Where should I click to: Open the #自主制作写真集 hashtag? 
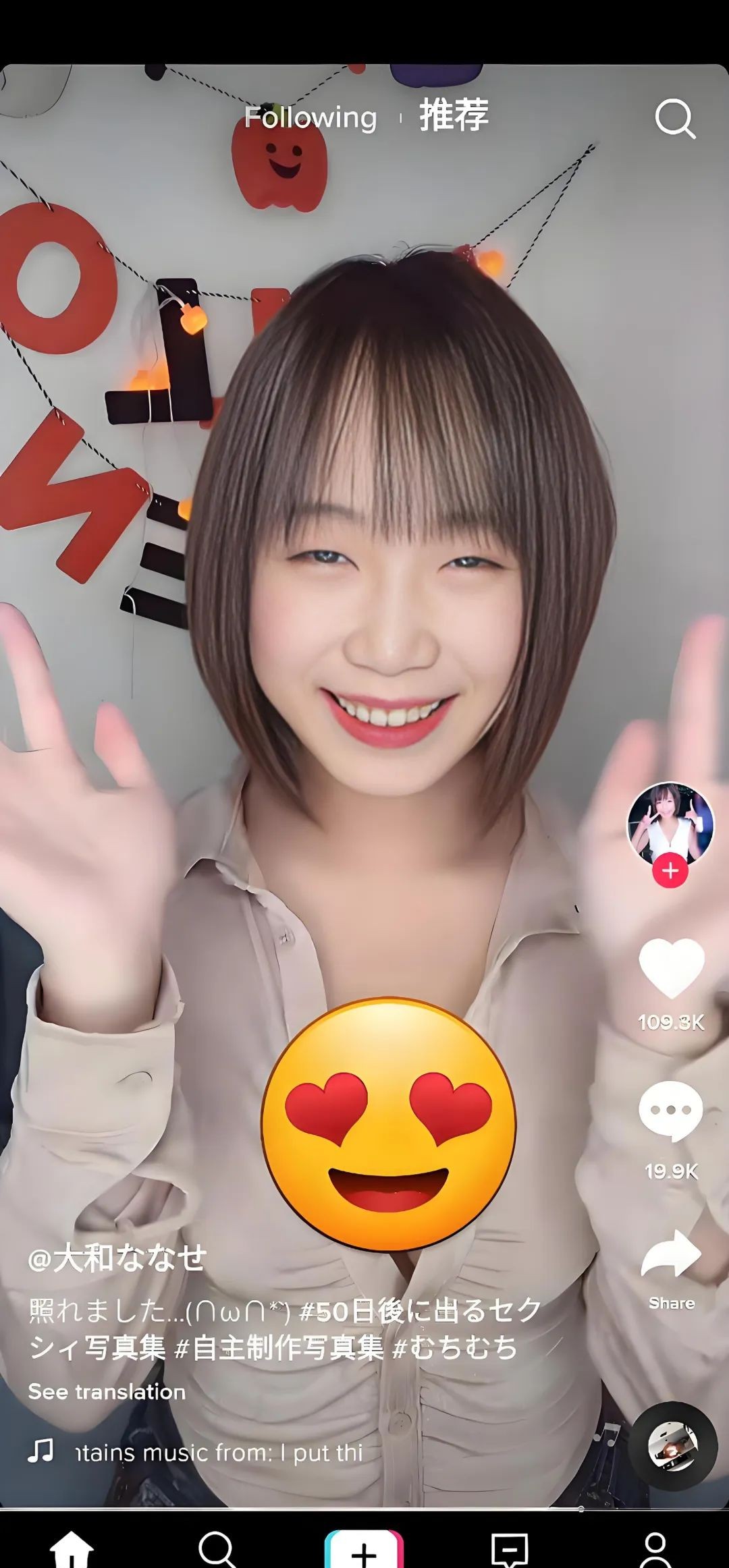point(278,1347)
